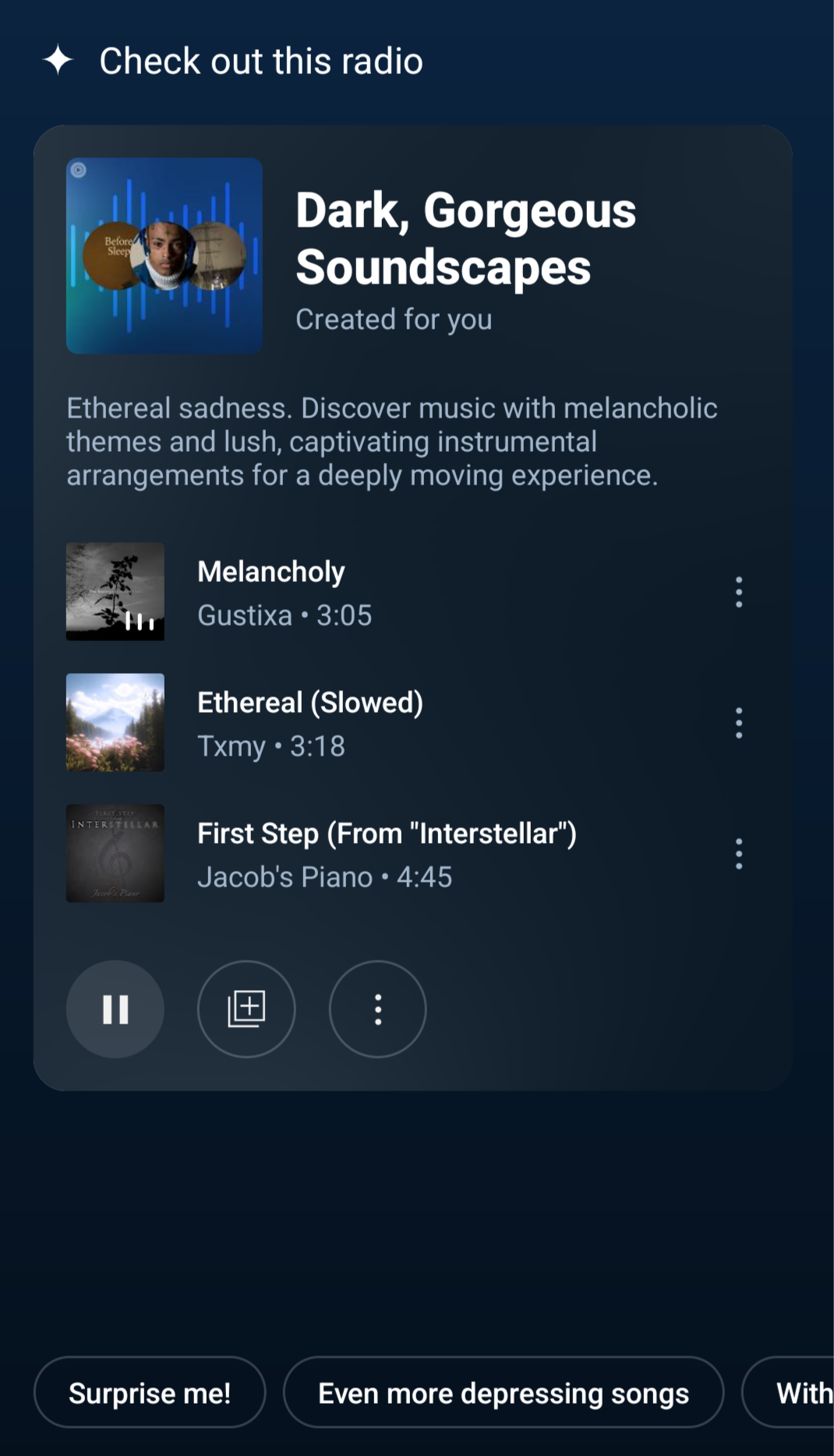
Task: Open options for Ethereal (Slowed)
Action: tap(738, 723)
